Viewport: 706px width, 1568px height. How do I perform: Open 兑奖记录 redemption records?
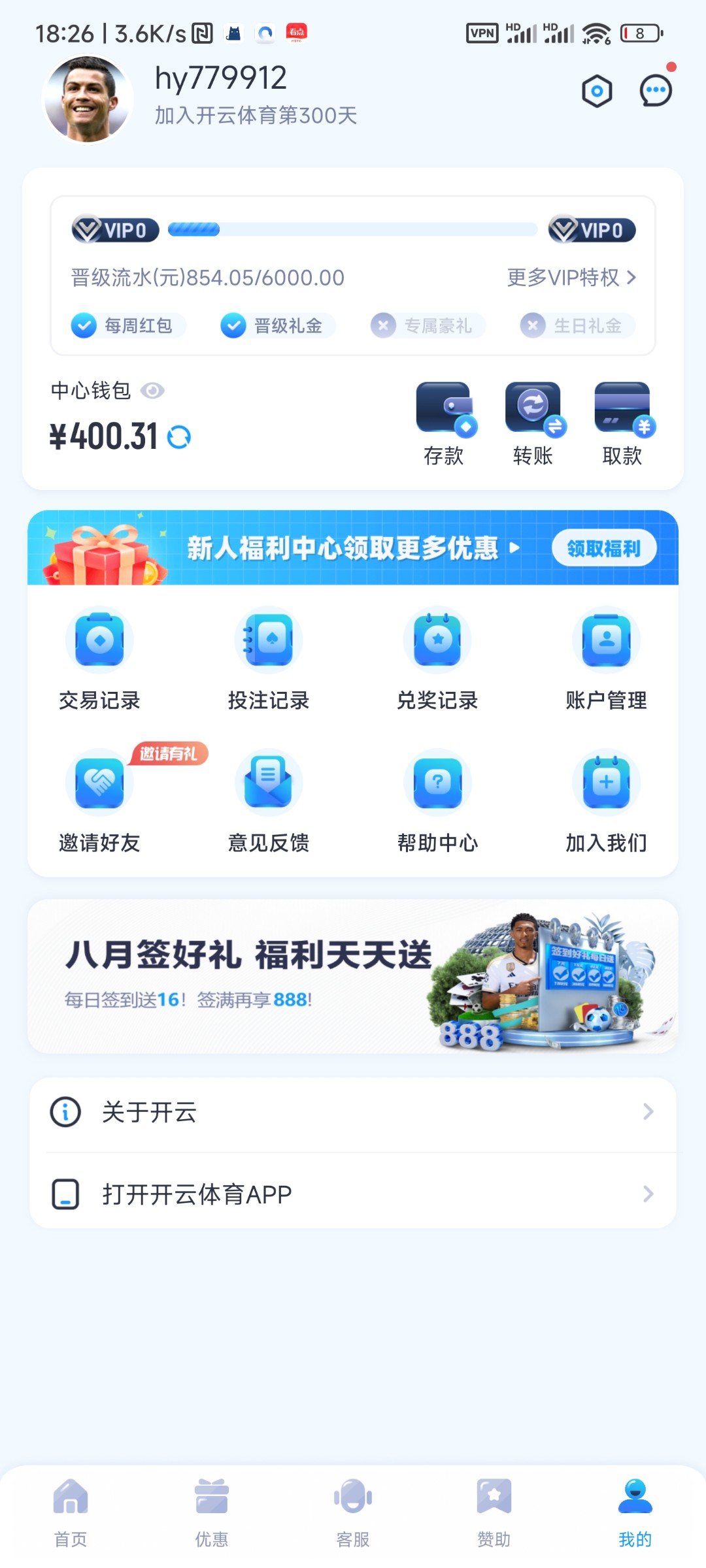(437, 660)
